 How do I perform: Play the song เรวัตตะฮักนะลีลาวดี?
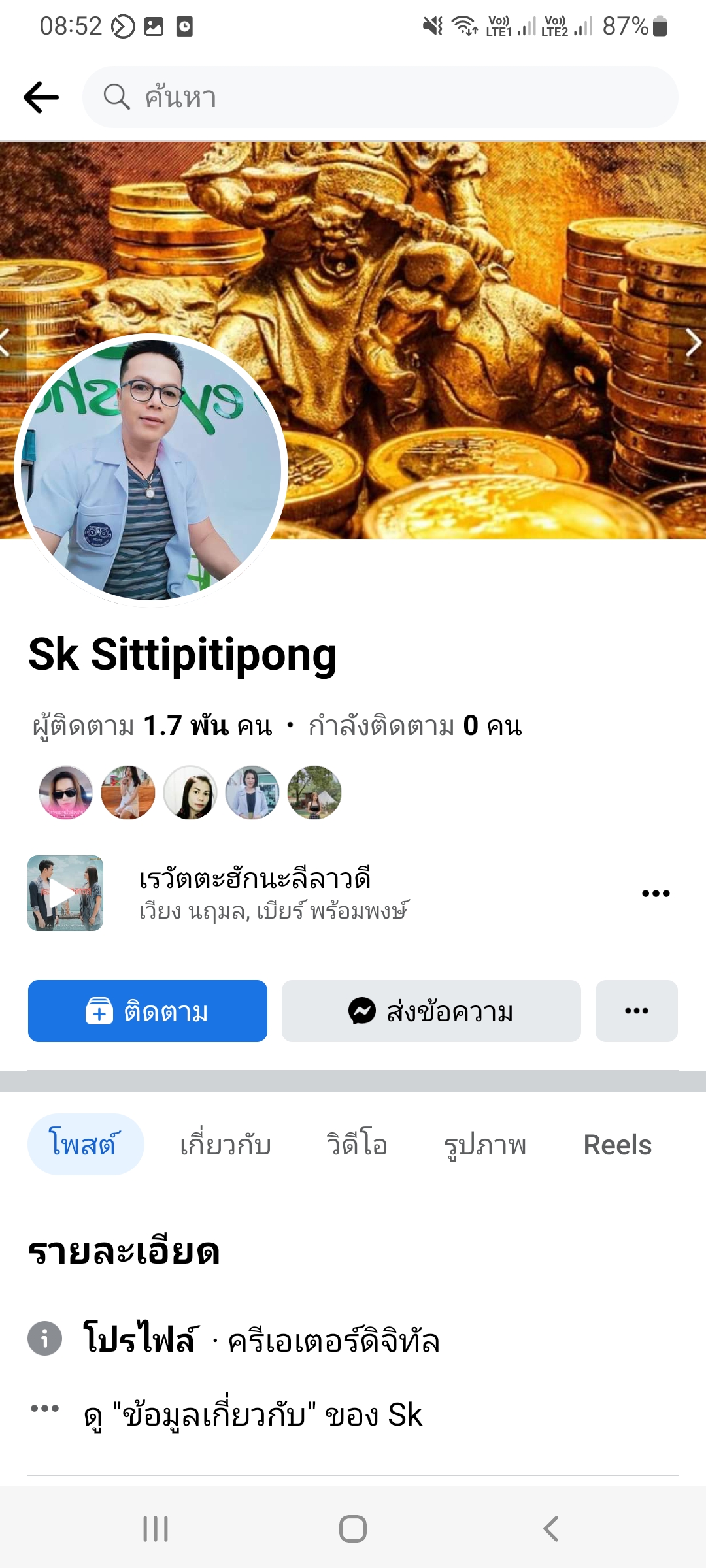pyautogui.click(x=65, y=893)
